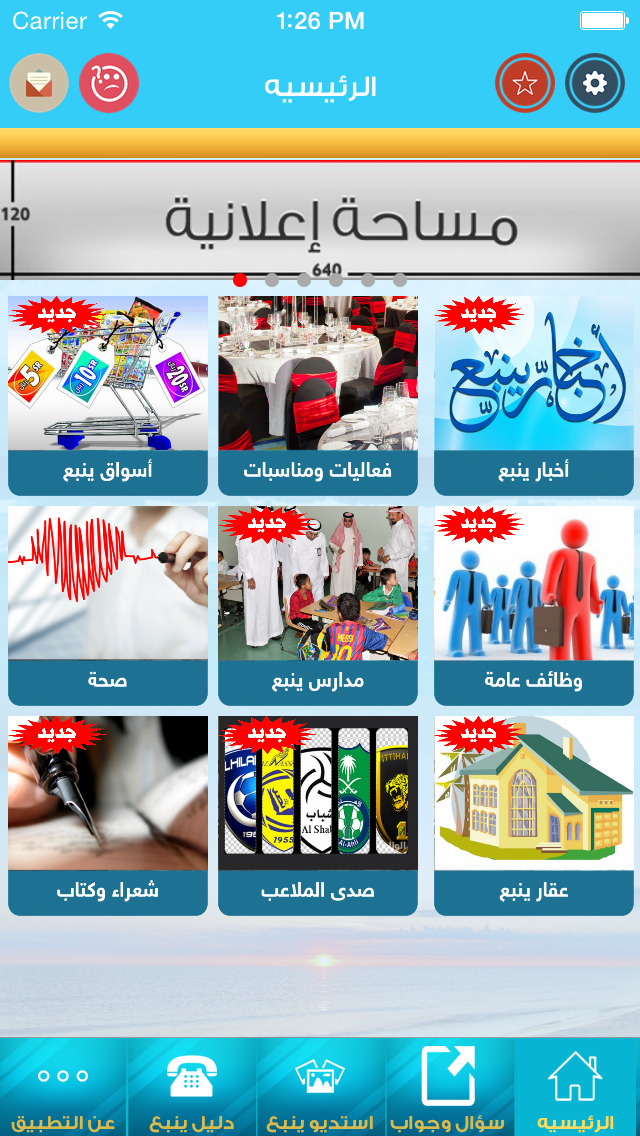
Task: Open the شعراء وكتاب tile
Action: (x=108, y=816)
